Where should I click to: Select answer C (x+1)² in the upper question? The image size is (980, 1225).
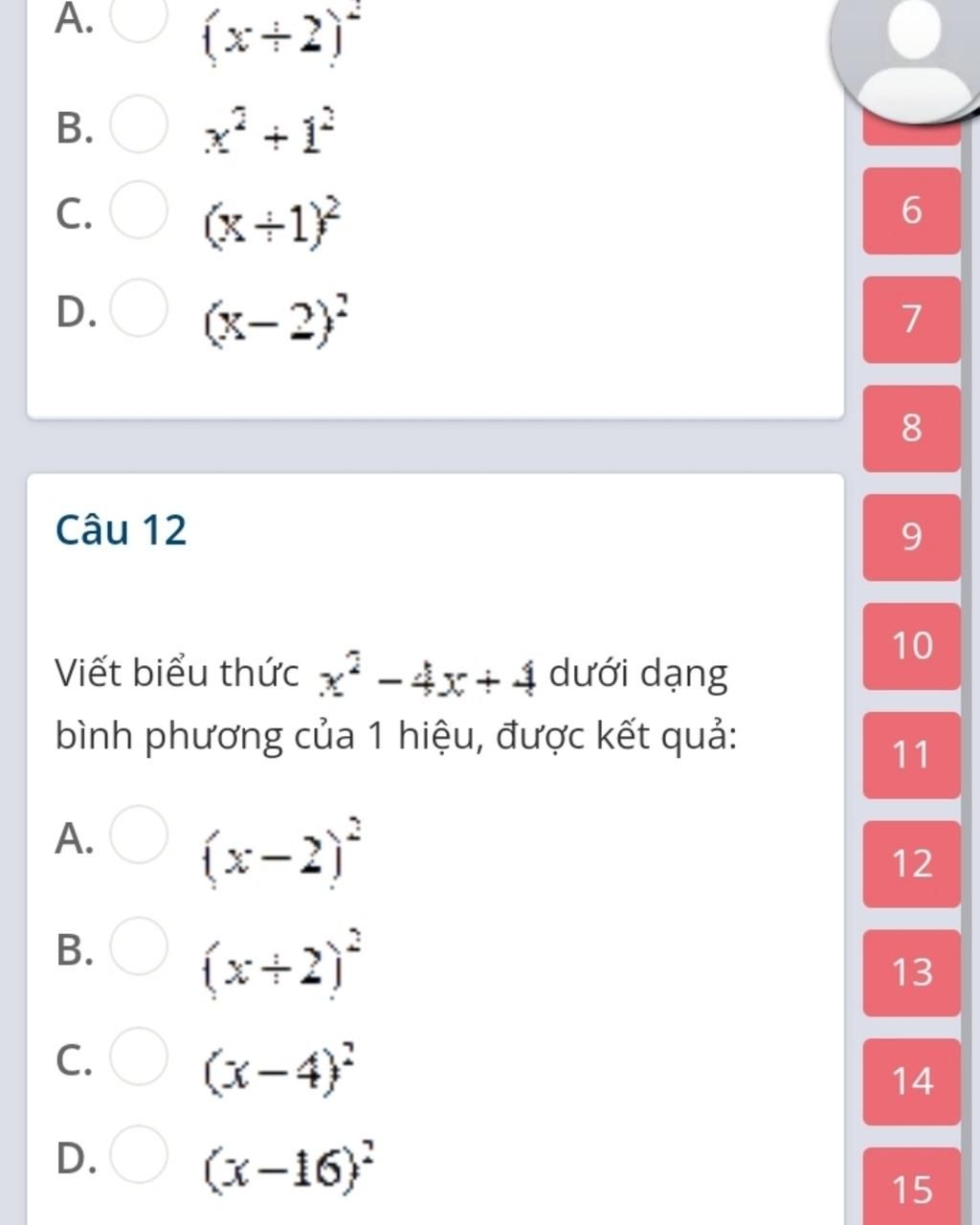coord(140,210)
